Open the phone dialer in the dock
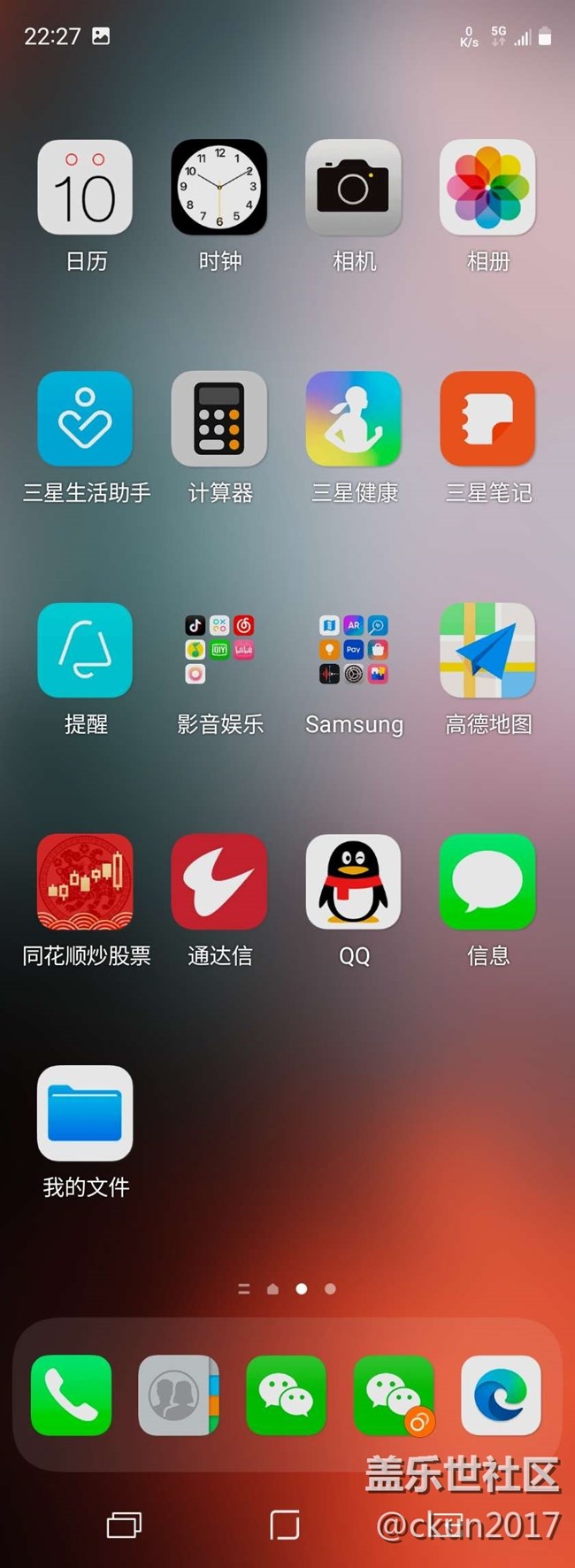Image resolution: width=575 pixels, height=1568 pixels. click(x=71, y=1395)
